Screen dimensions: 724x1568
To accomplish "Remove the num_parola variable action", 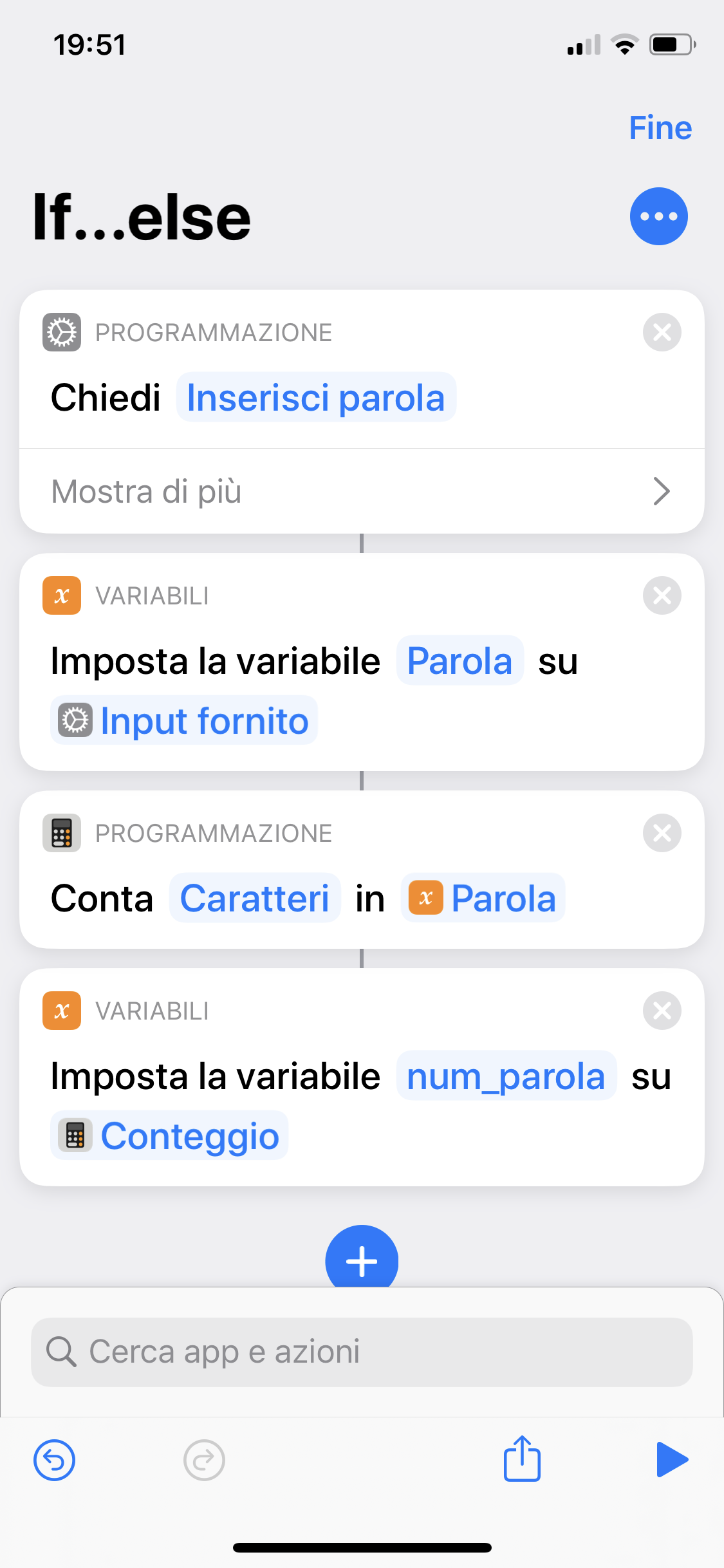I will coord(662,1011).
